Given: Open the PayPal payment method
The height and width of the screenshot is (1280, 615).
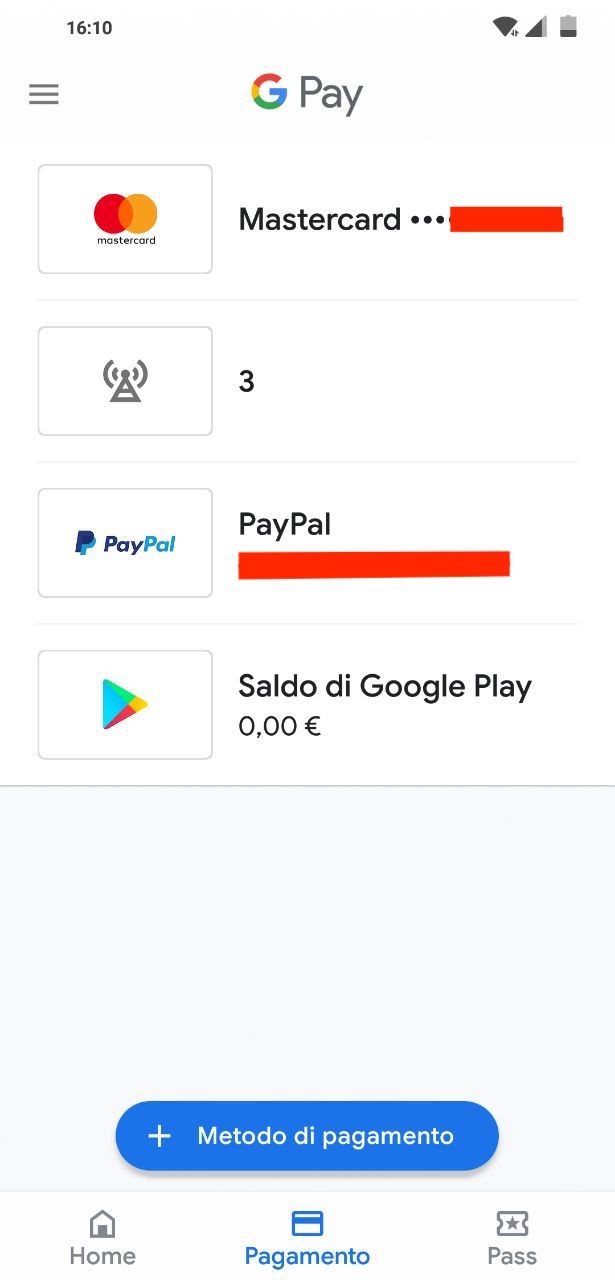Looking at the screenshot, I should pos(307,543).
